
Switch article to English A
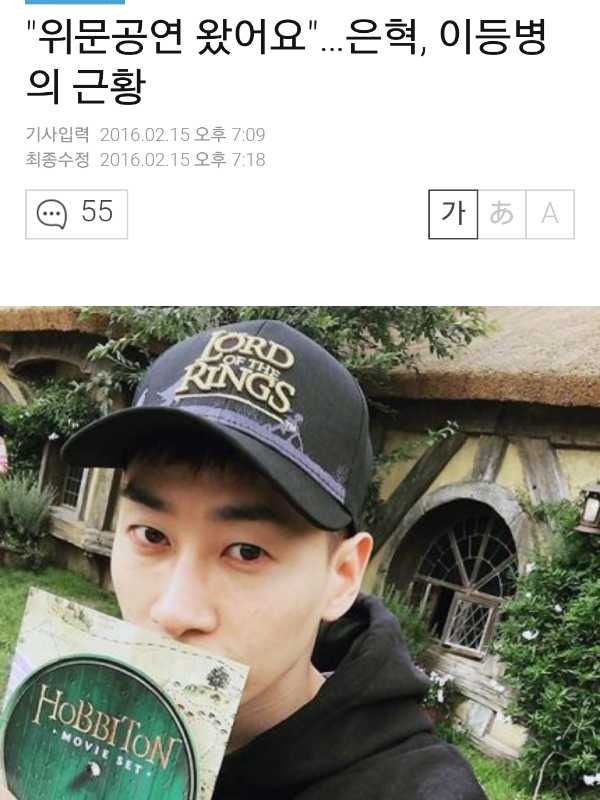coord(549,214)
